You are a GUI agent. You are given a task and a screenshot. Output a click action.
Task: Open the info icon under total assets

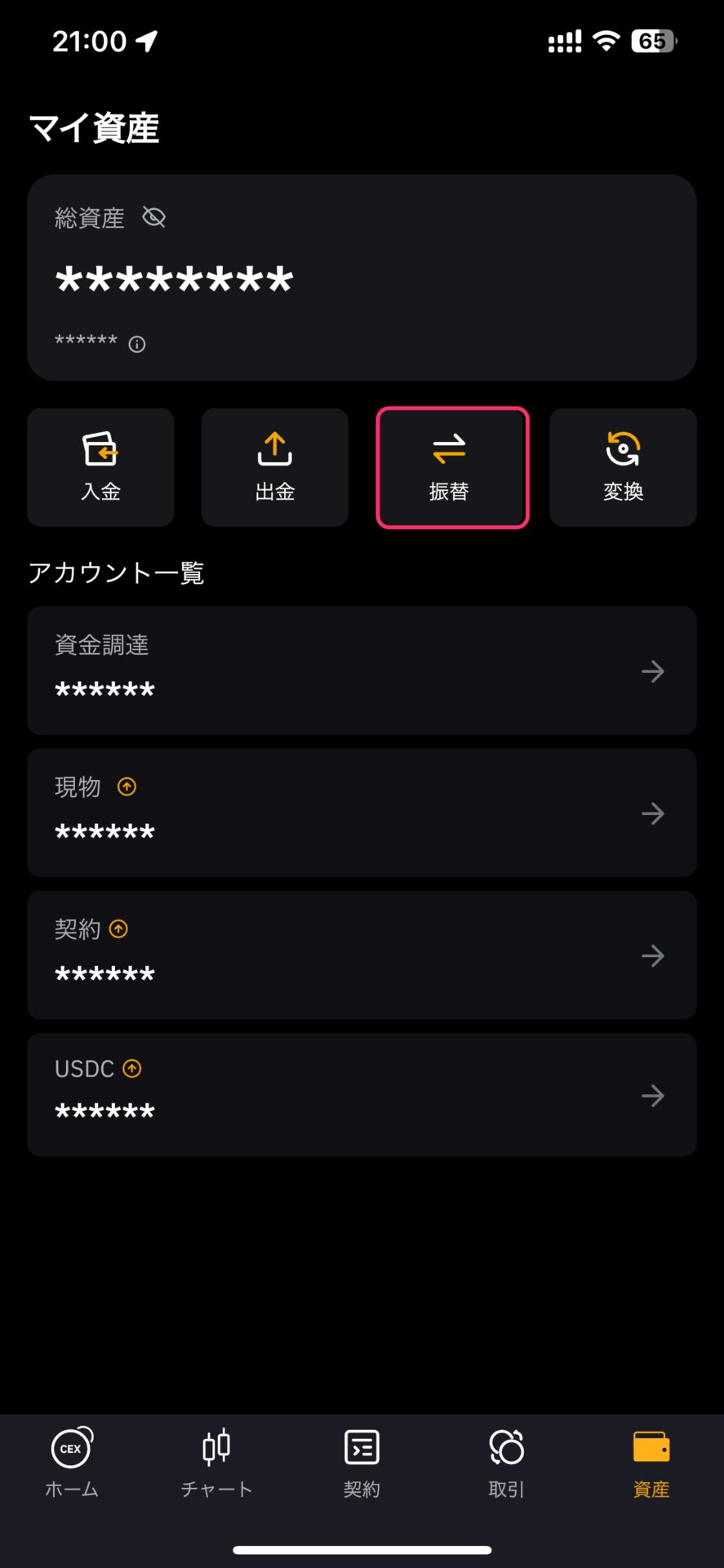click(x=137, y=344)
